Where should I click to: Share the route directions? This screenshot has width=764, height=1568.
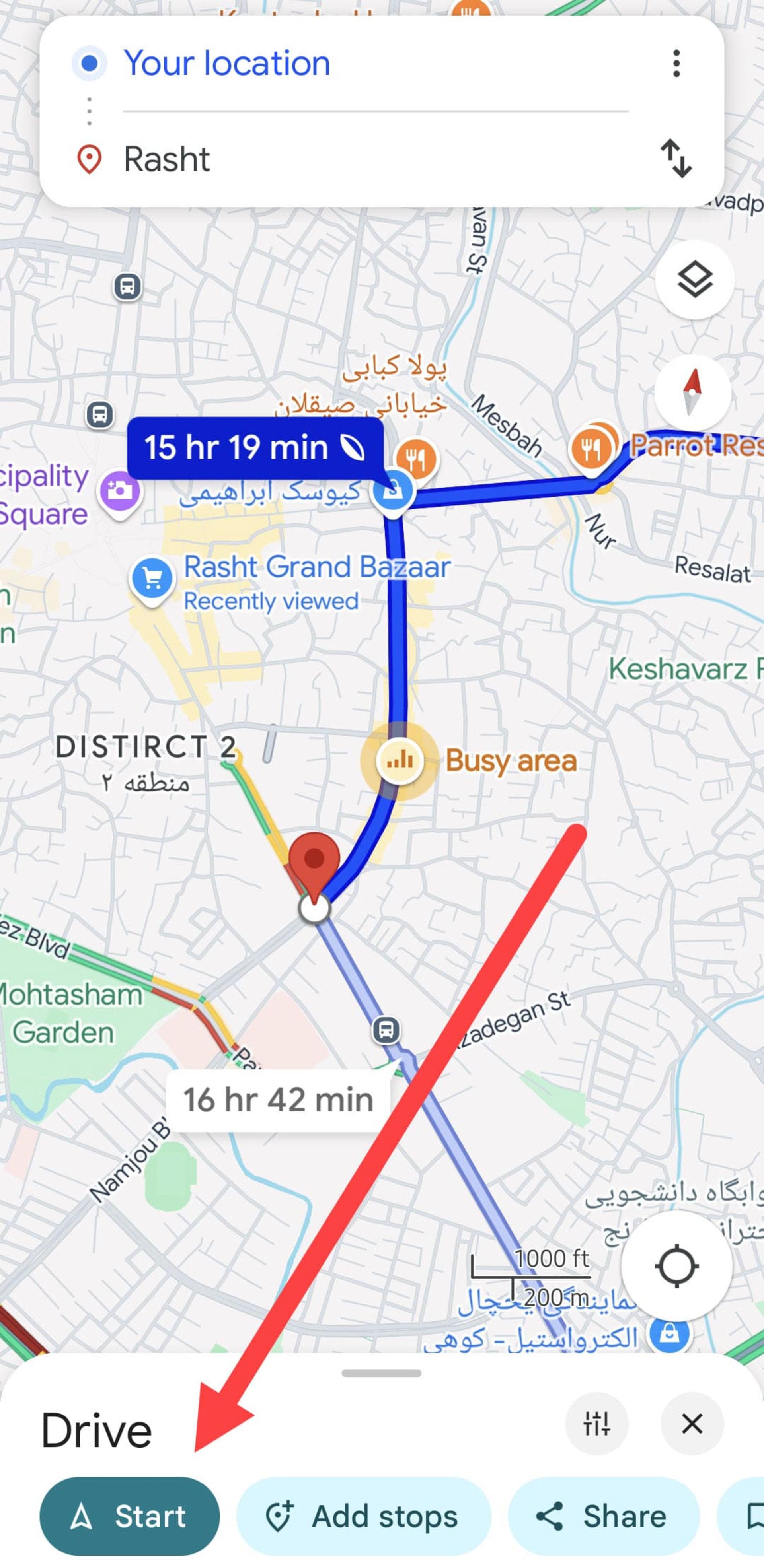click(603, 1516)
